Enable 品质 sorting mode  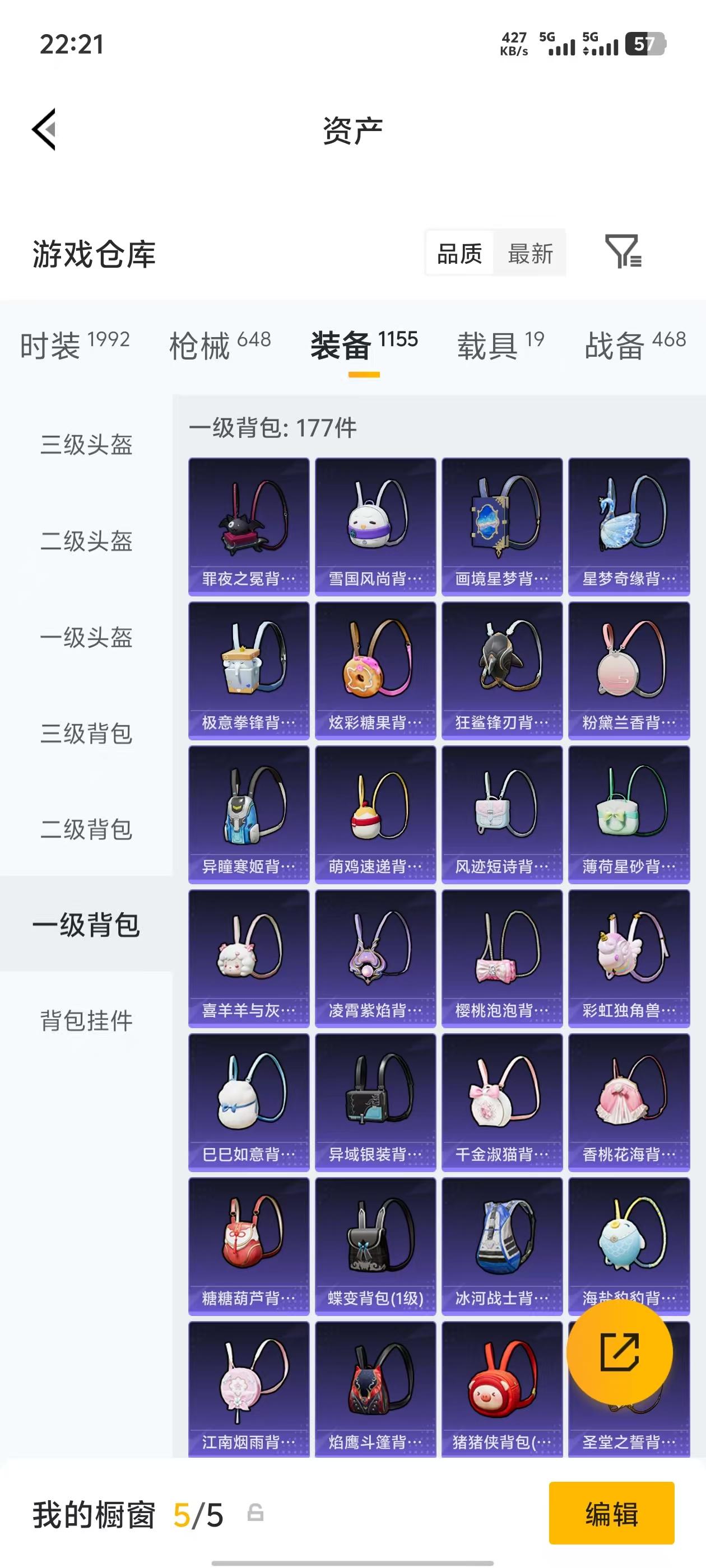[x=459, y=254]
